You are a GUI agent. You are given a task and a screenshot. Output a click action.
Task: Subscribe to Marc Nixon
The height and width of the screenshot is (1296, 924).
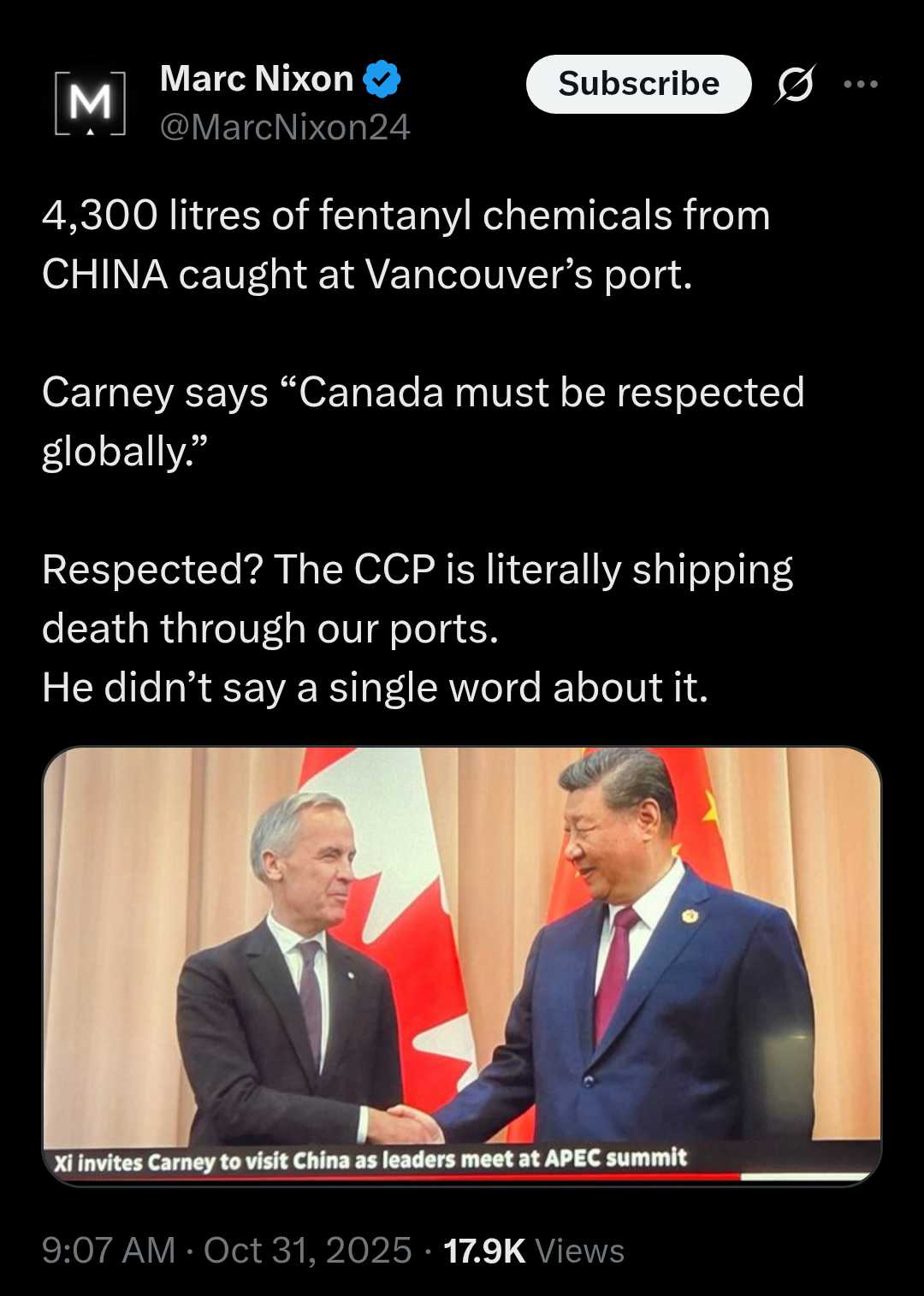point(638,84)
